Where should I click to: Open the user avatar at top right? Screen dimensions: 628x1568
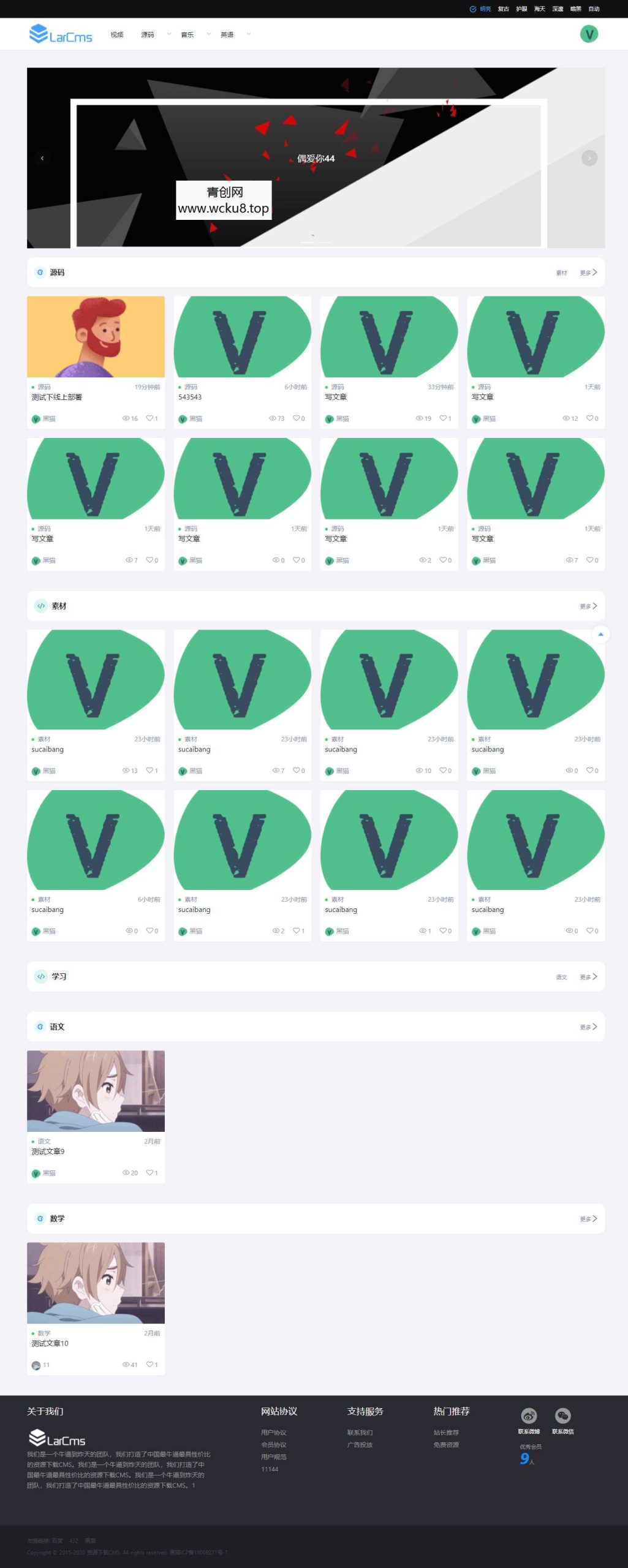[x=589, y=34]
